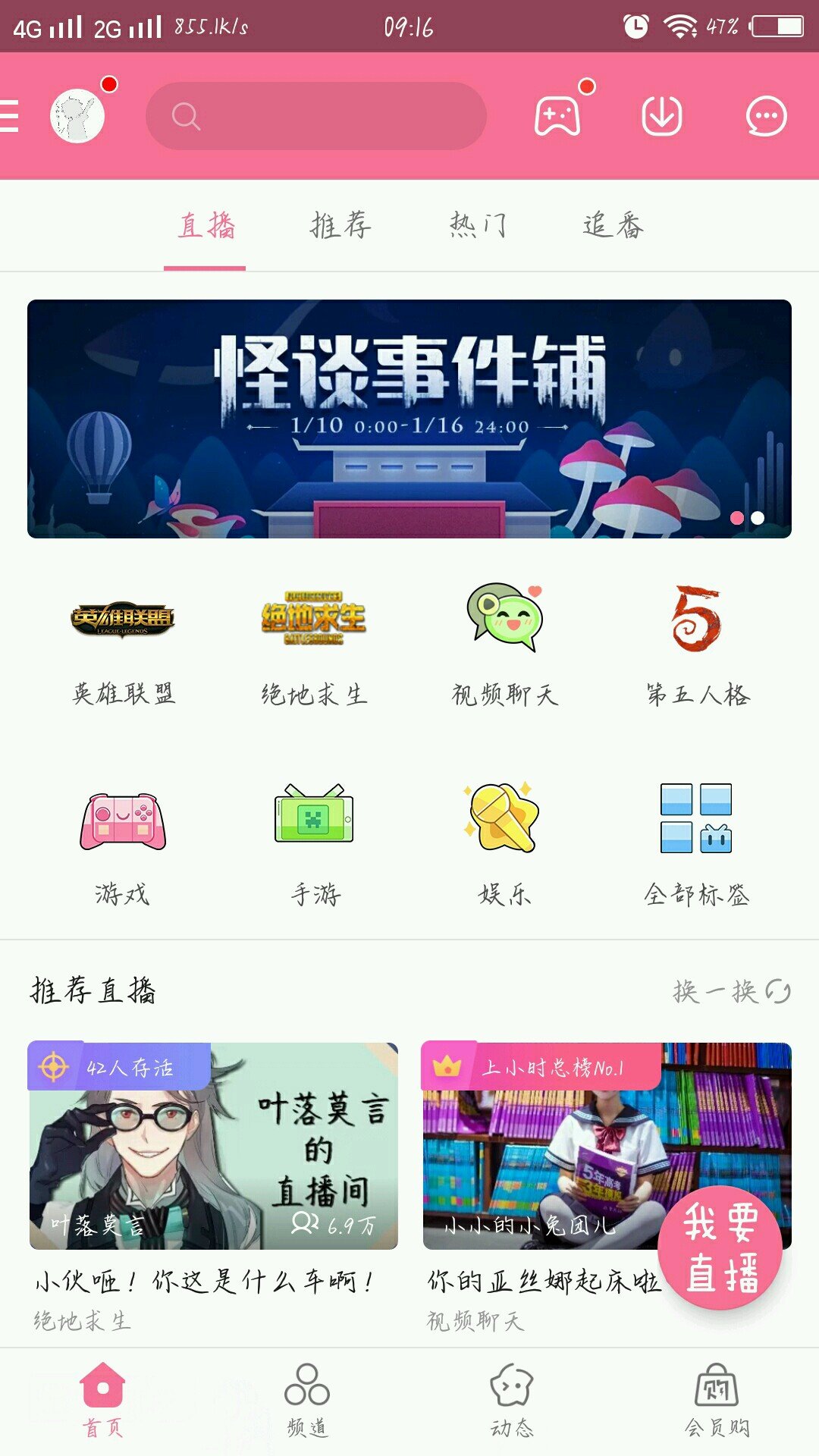View 全部标签 (all tags)
Viewport: 819px width, 1456px height.
point(696,843)
